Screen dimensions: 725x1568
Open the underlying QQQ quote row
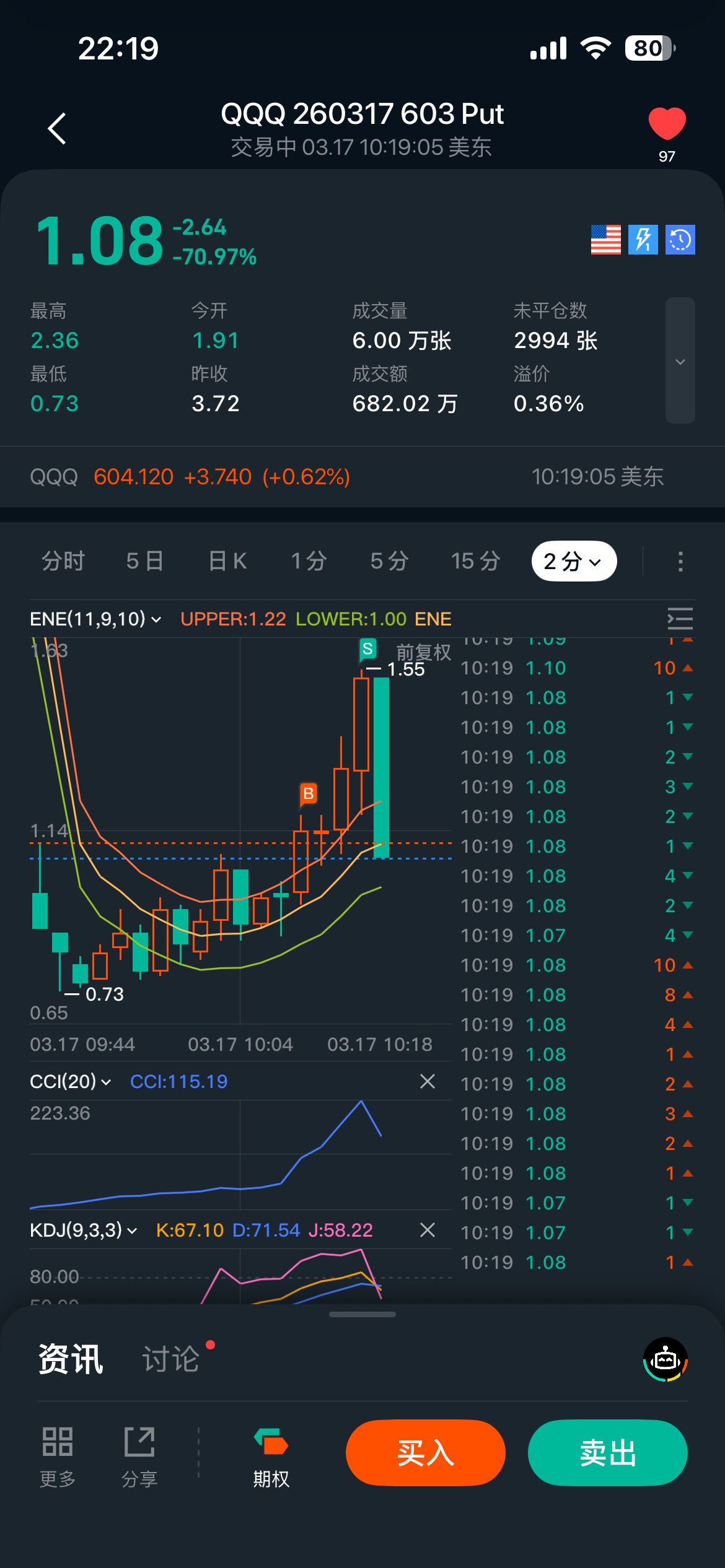[x=347, y=477]
